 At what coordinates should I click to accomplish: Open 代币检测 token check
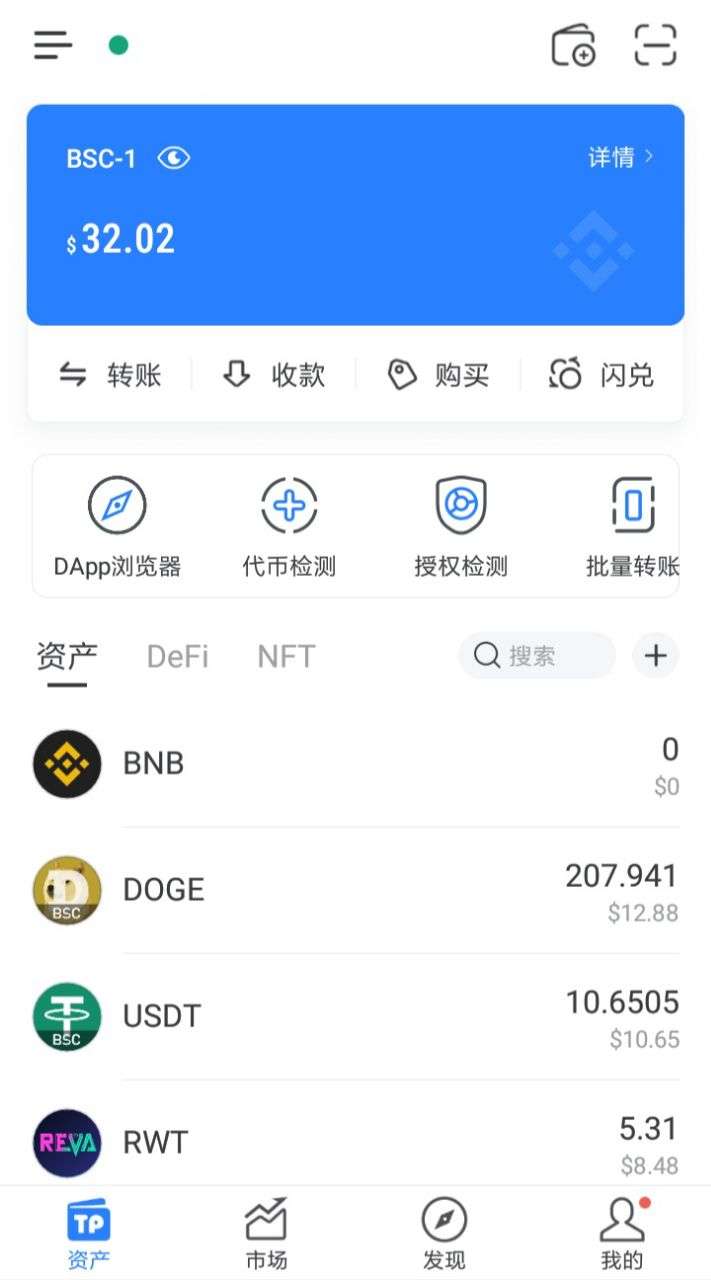(x=289, y=527)
